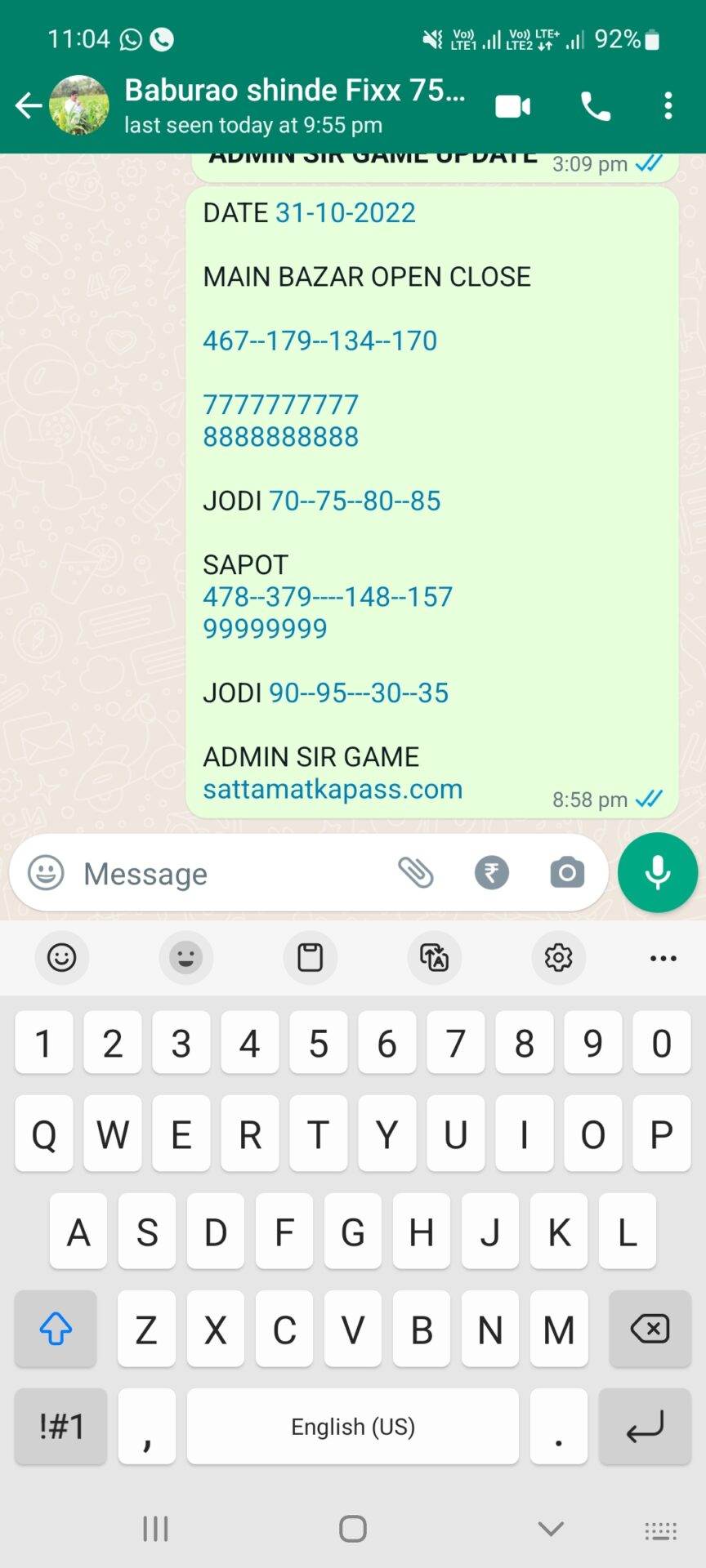
Task: Start a video call
Action: 513,106
